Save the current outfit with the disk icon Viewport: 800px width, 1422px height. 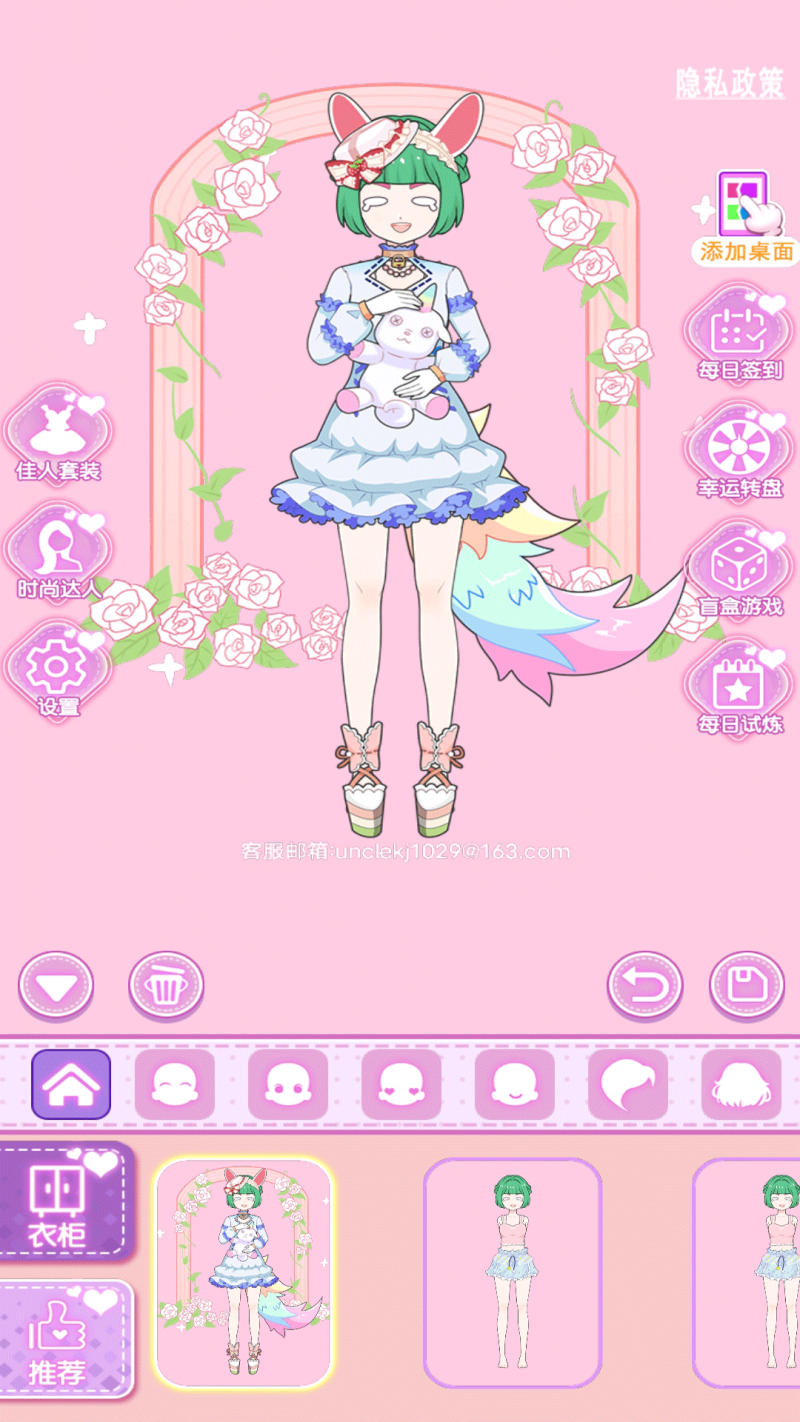pyautogui.click(x=747, y=986)
